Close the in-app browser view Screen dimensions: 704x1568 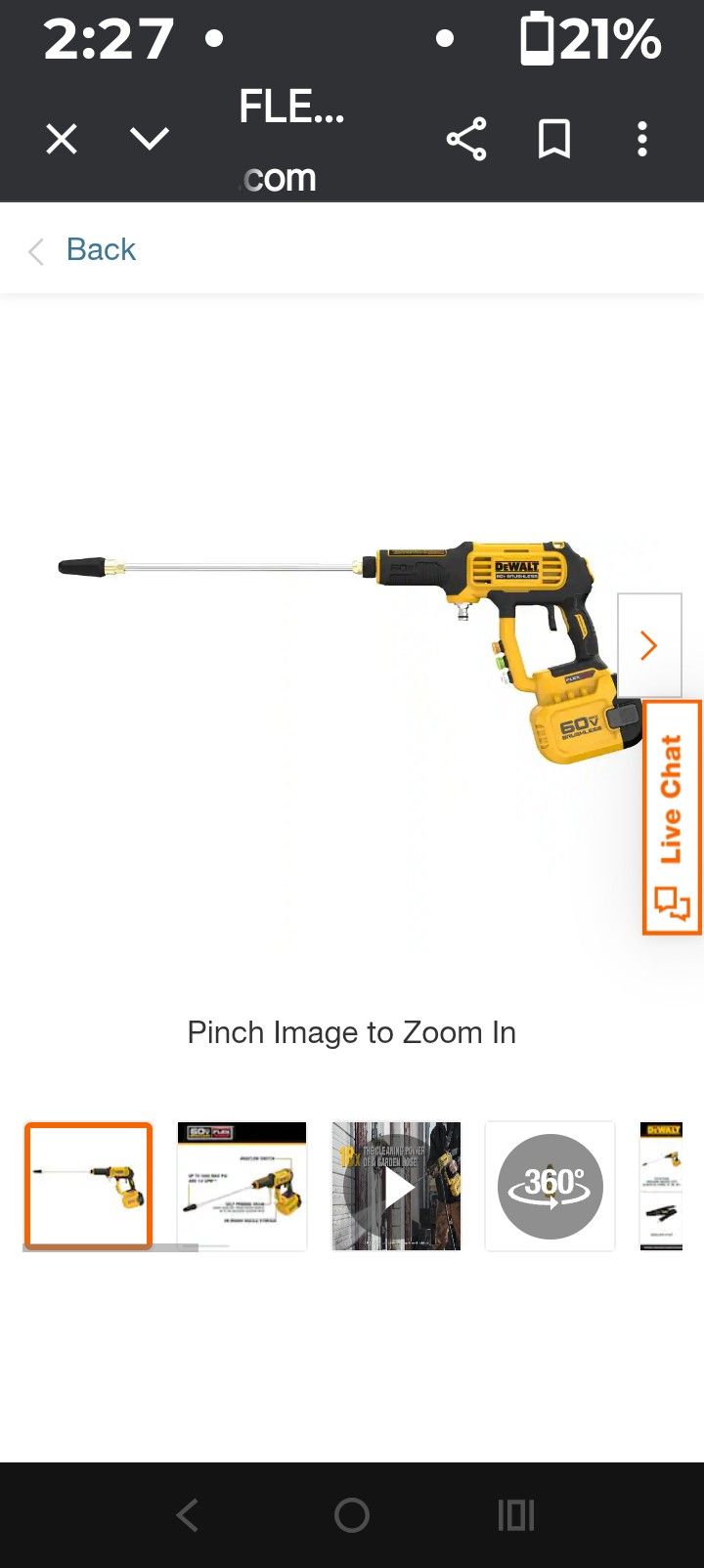coord(61,139)
